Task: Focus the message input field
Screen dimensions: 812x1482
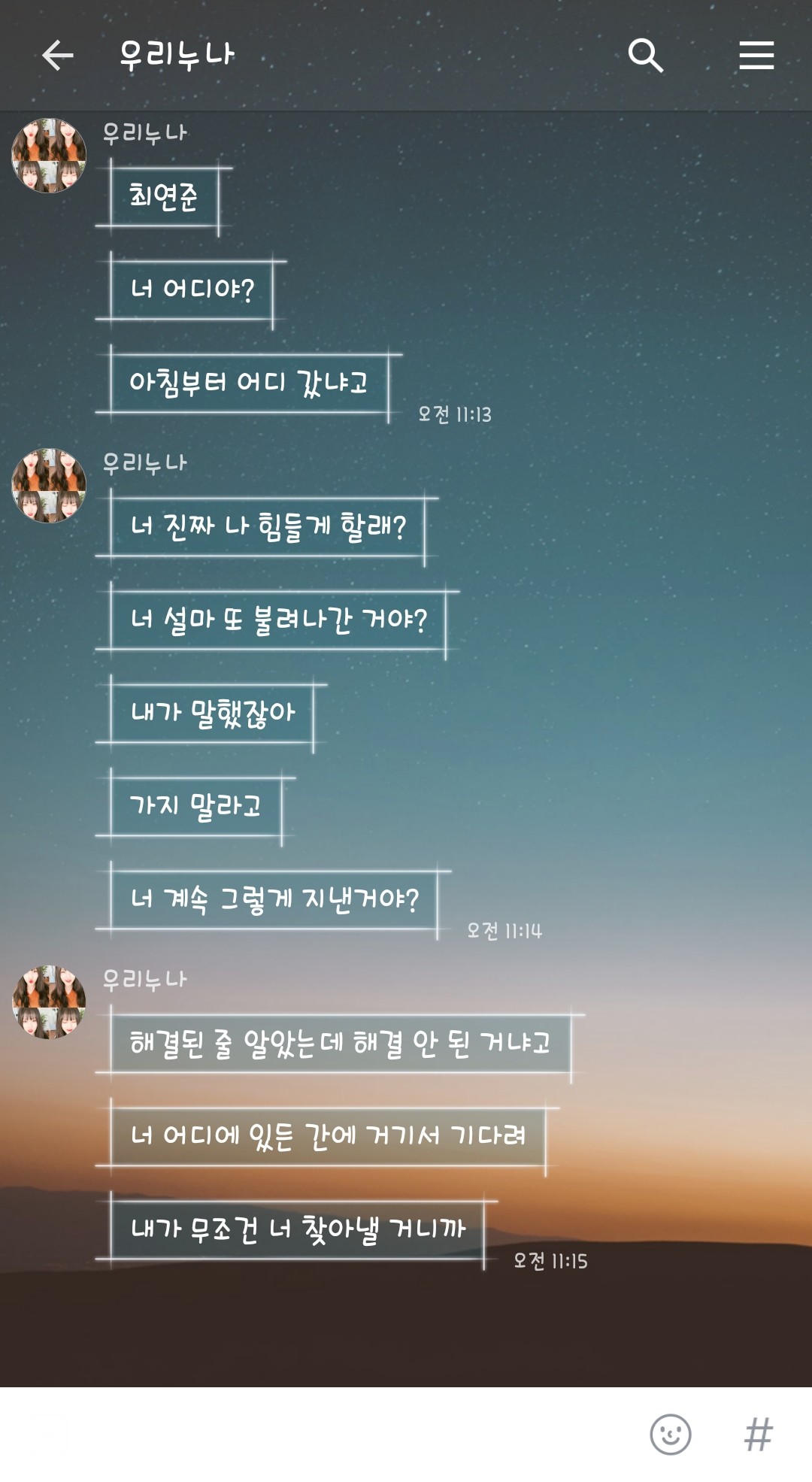Action: coord(316,1435)
